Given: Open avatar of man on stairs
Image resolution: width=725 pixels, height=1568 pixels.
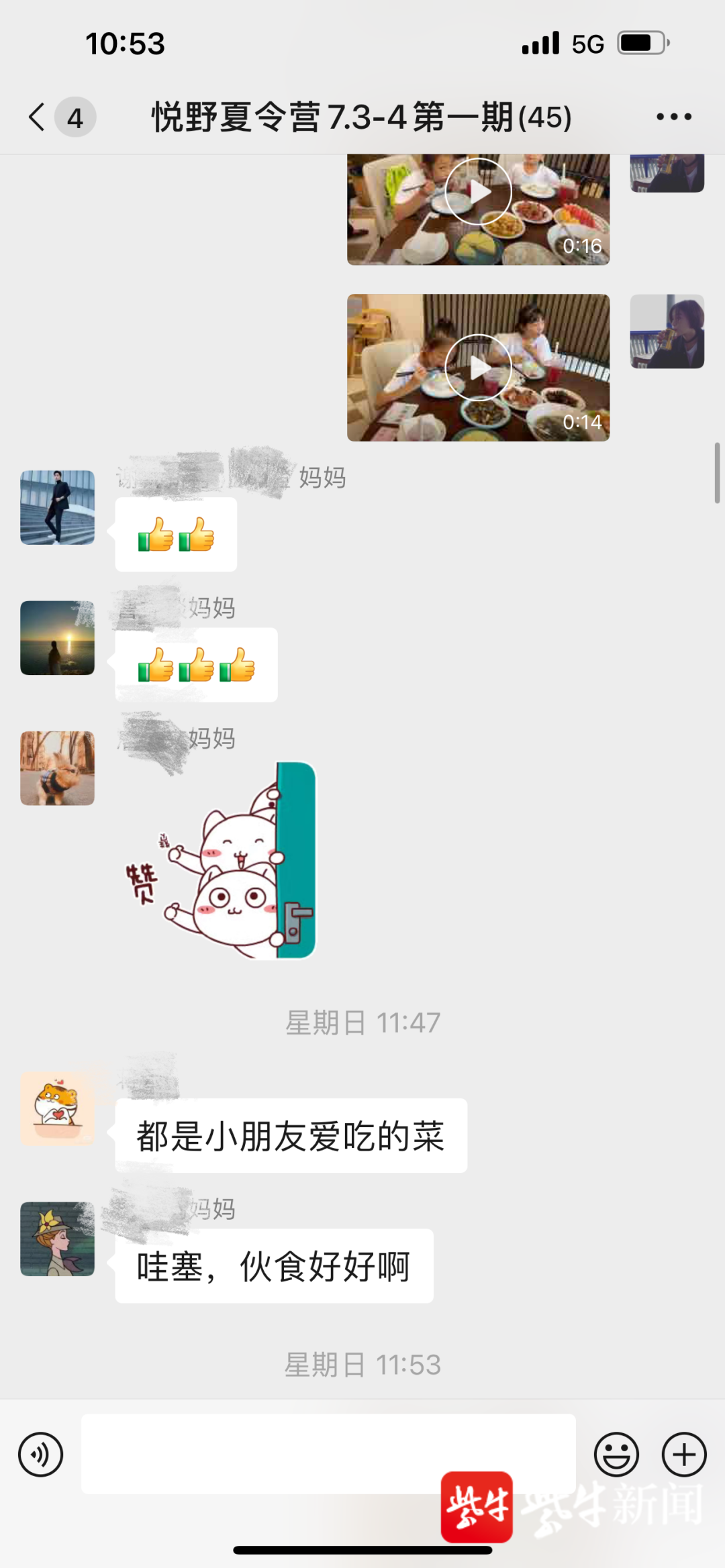Looking at the screenshot, I should (58, 507).
